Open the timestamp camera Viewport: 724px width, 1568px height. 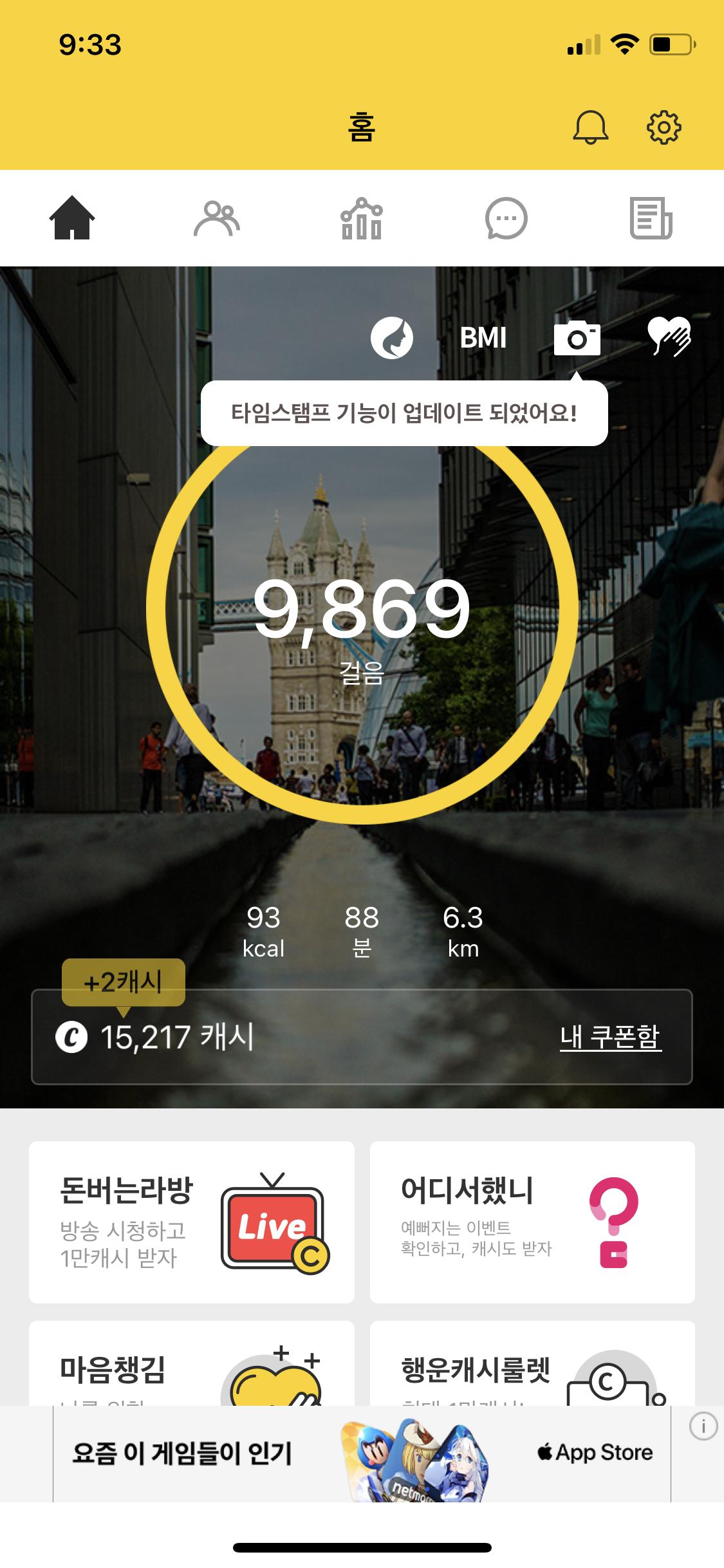(x=577, y=338)
